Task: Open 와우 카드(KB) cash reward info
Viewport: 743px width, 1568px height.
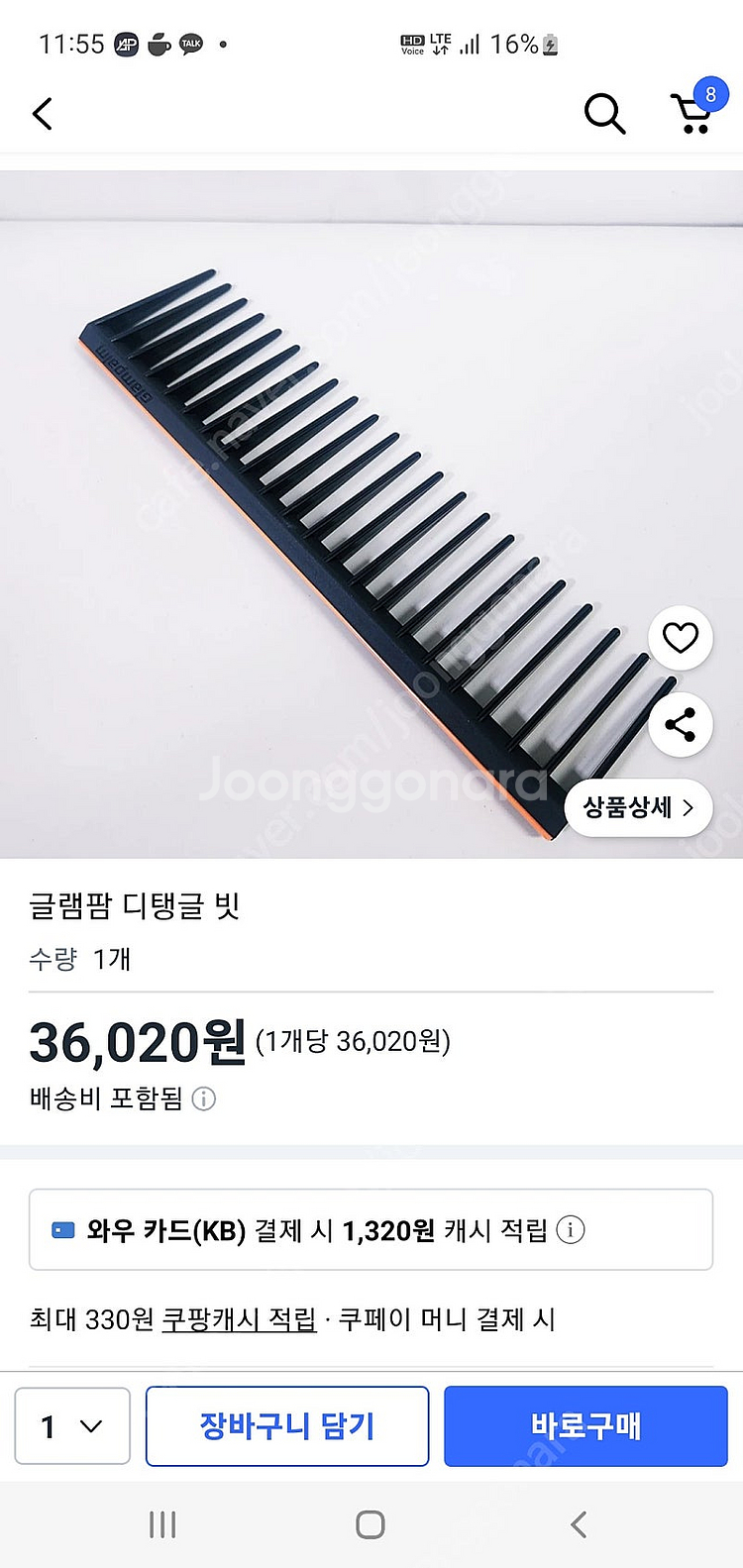Action: tap(571, 1230)
